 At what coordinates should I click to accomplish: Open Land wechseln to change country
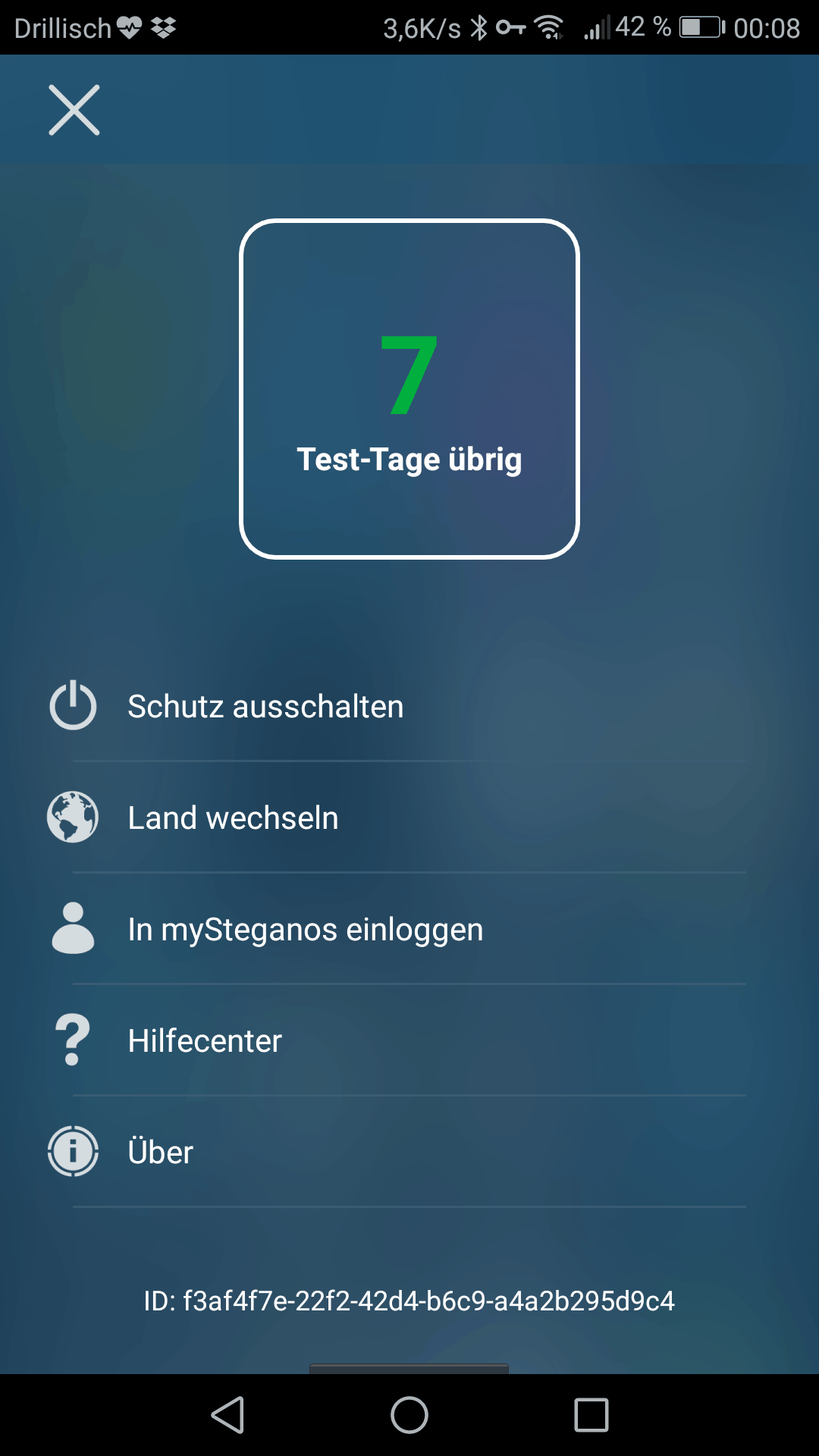409,817
